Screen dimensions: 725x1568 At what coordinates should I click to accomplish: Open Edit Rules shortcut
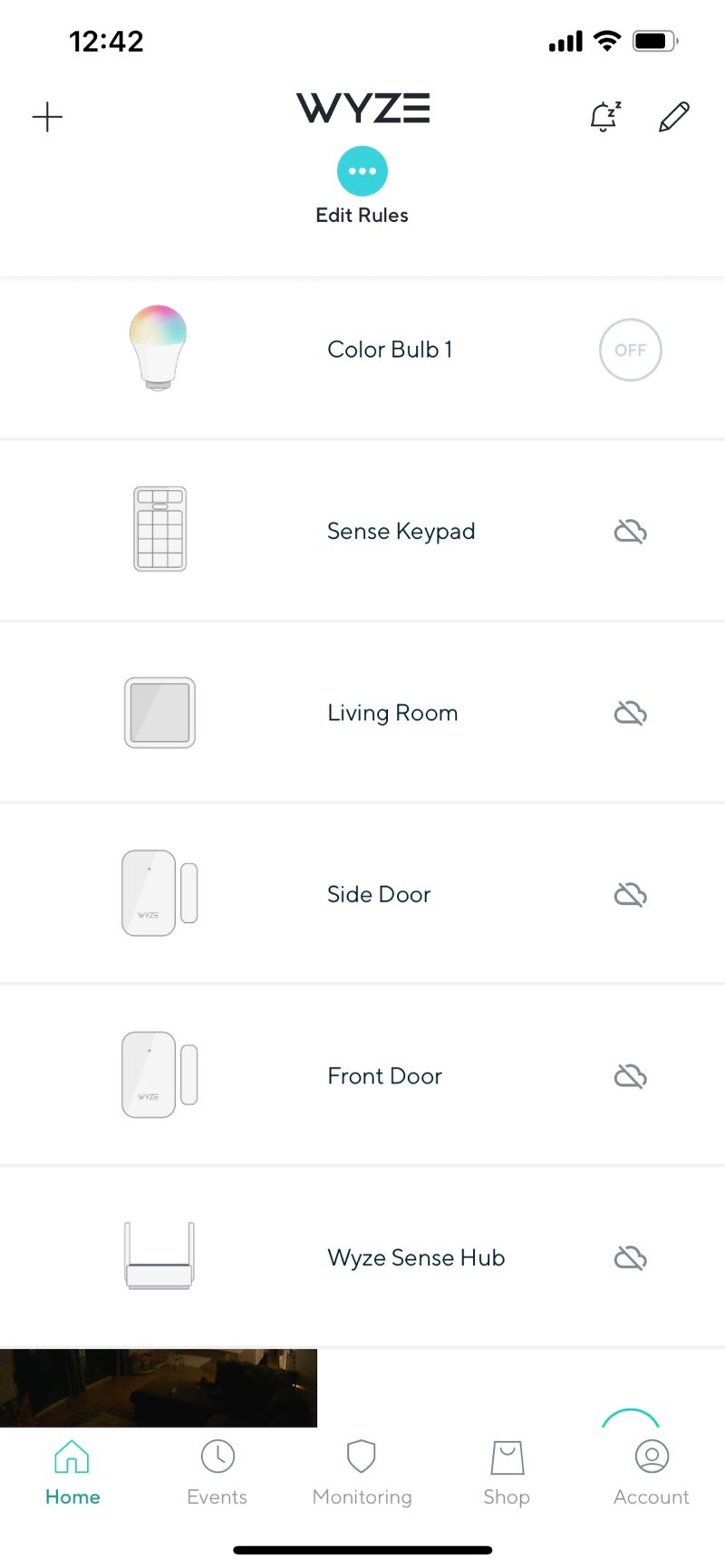(x=362, y=186)
